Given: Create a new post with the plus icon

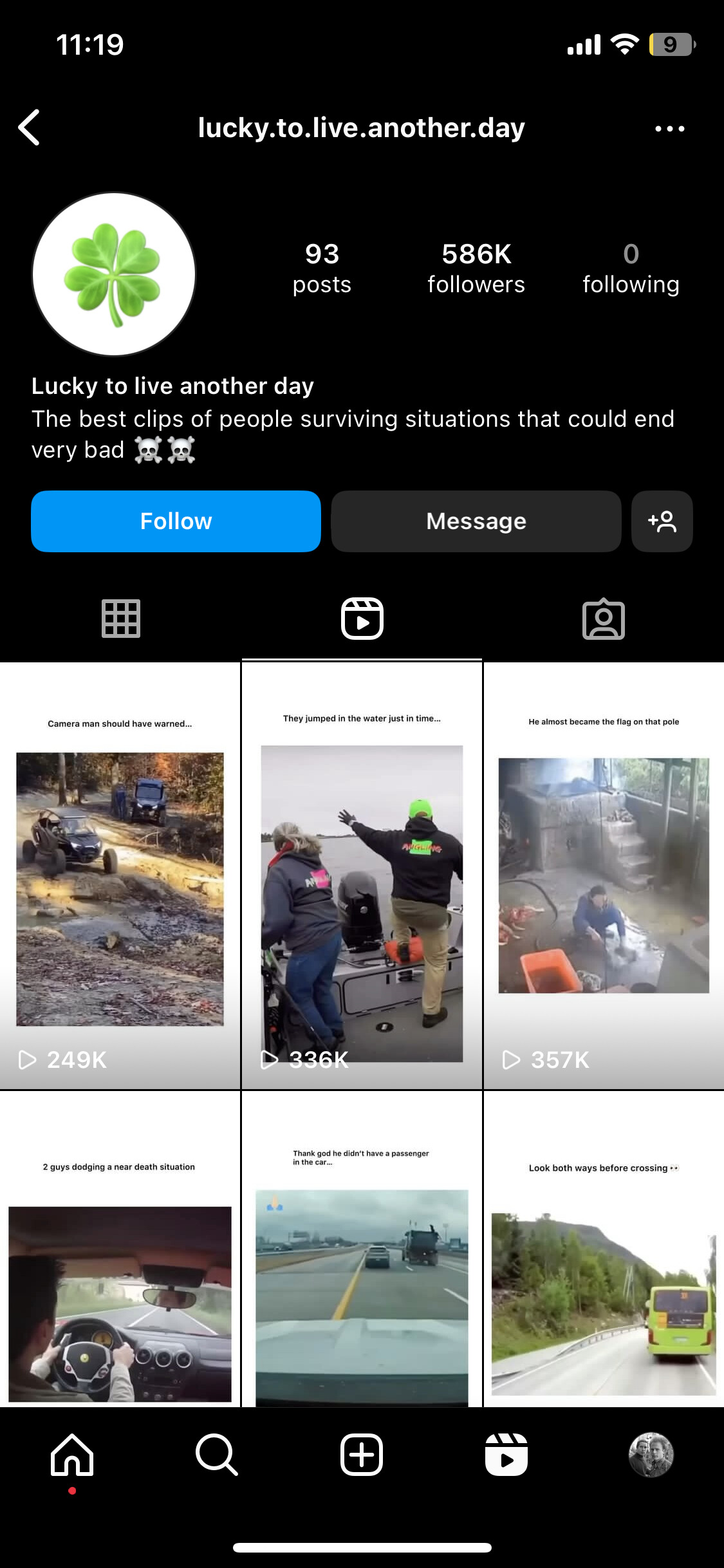Looking at the screenshot, I should pos(362,1455).
